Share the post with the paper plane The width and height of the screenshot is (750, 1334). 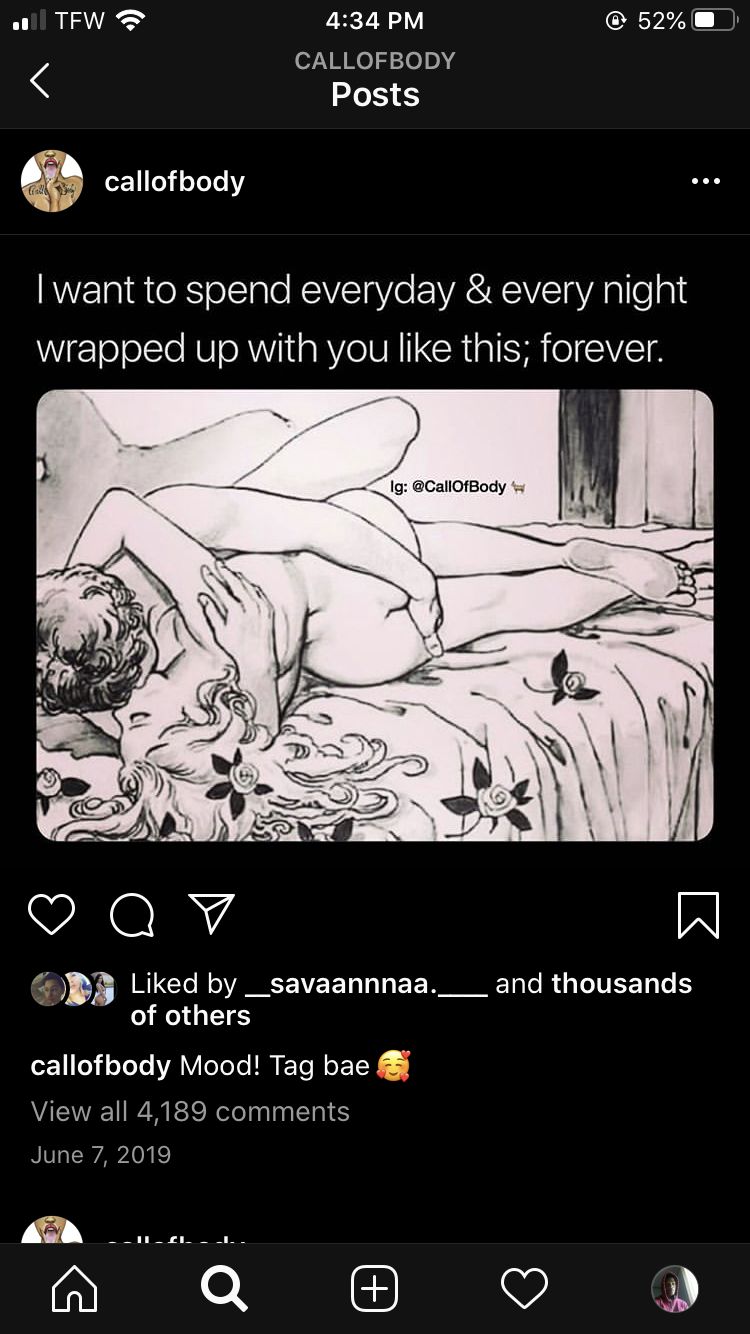(x=212, y=913)
